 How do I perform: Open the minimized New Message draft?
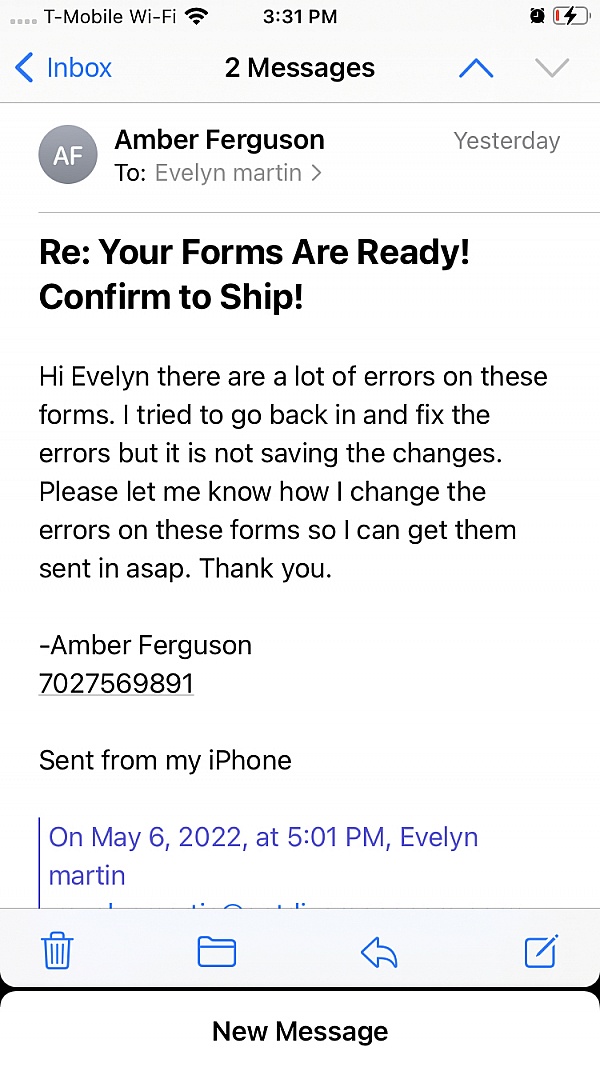click(300, 1031)
